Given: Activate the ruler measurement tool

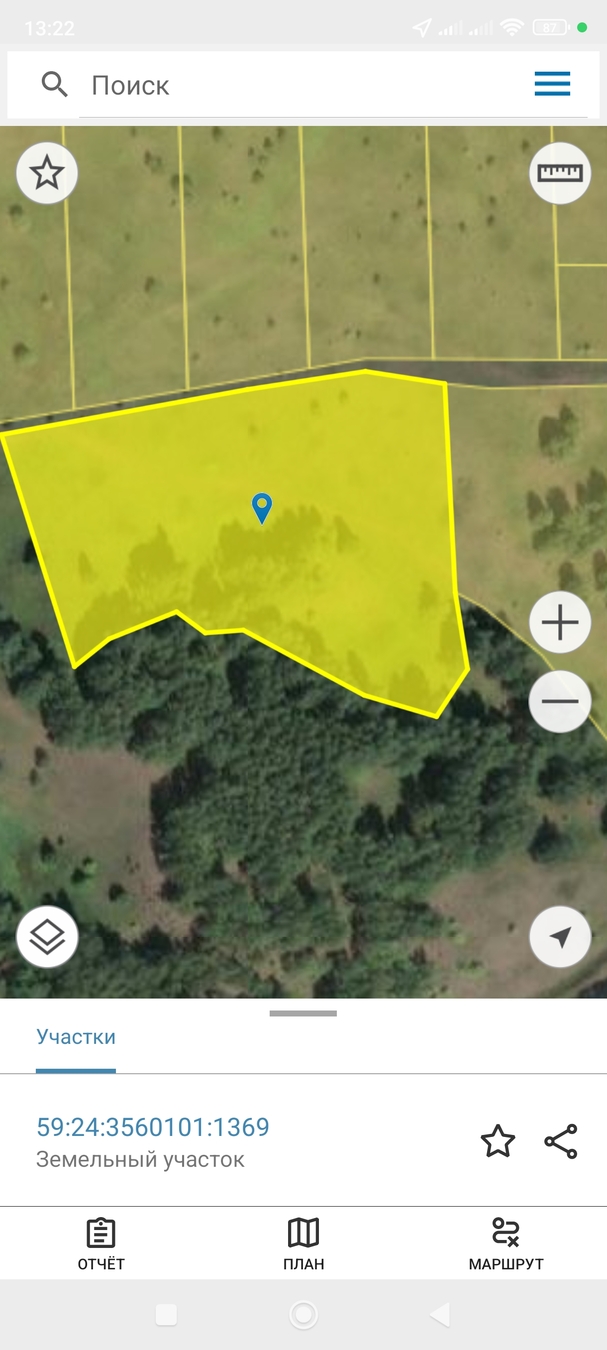Looking at the screenshot, I should pyautogui.click(x=560, y=173).
